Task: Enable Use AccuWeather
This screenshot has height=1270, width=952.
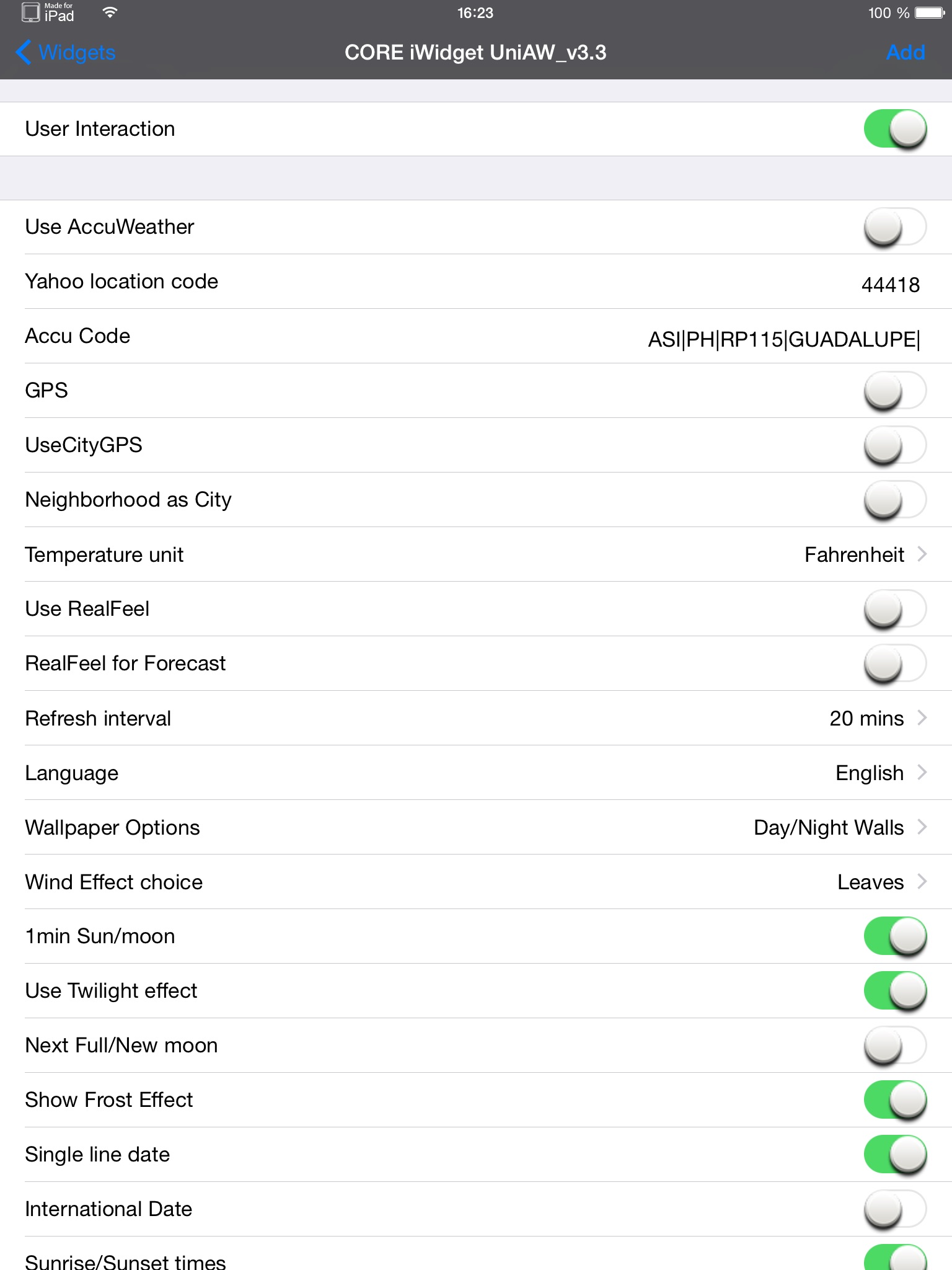Action: pos(894,227)
